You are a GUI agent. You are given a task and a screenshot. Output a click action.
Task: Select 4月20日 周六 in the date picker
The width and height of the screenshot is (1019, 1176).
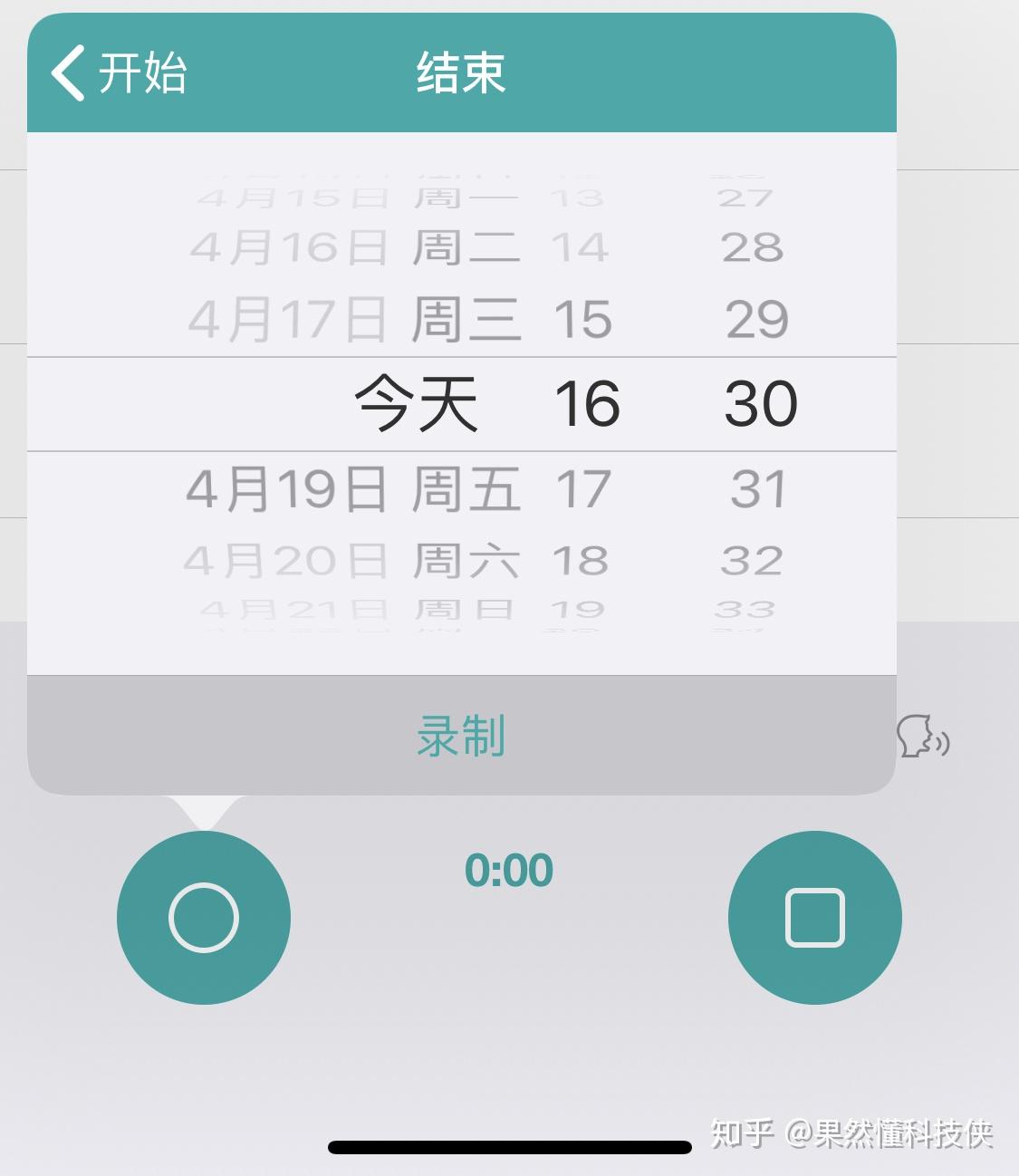[x=353, y=561]
